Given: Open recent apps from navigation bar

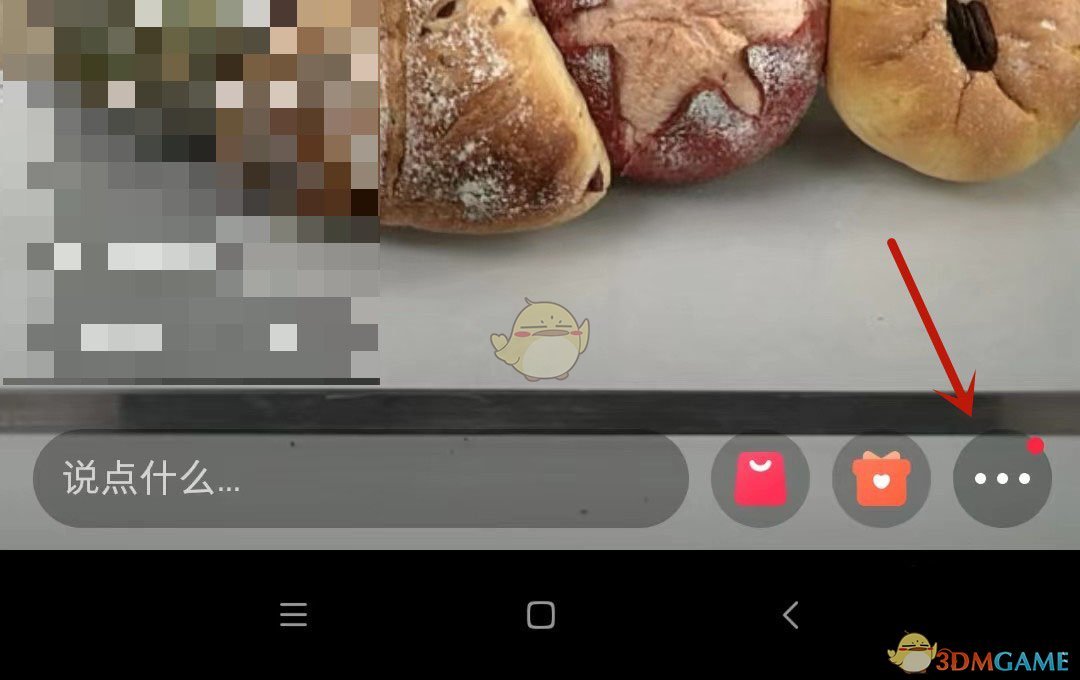Looking at the screenshot, I should pyautogui.click(x=293, y=615).
